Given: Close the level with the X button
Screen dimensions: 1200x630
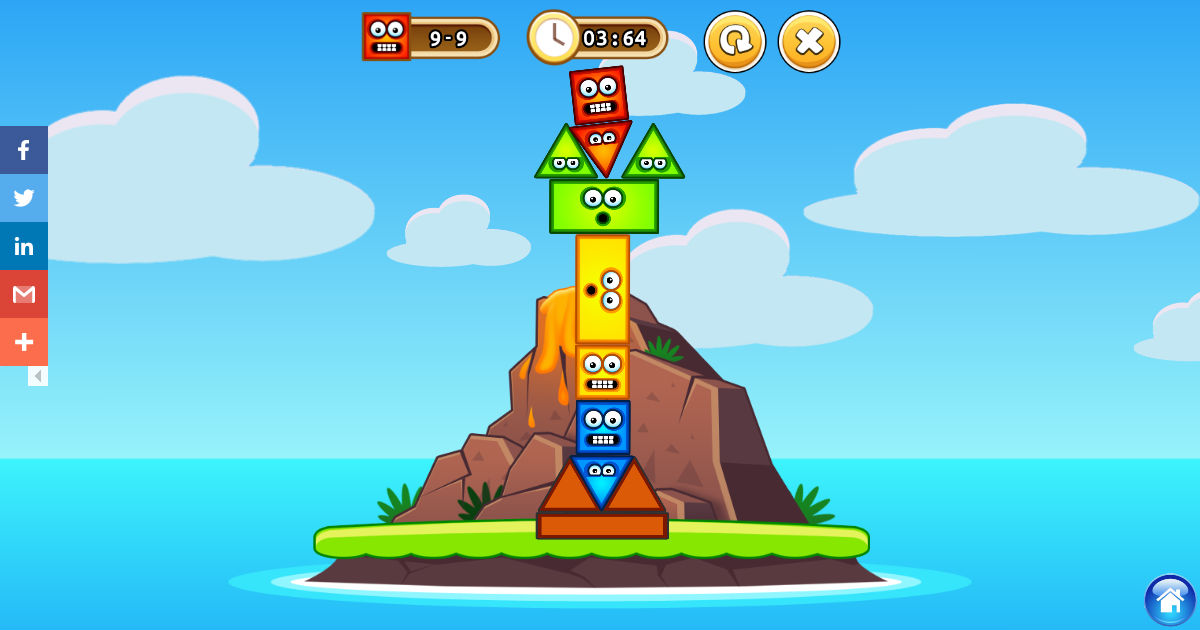Looking at the screenshot, I should 808,42.
